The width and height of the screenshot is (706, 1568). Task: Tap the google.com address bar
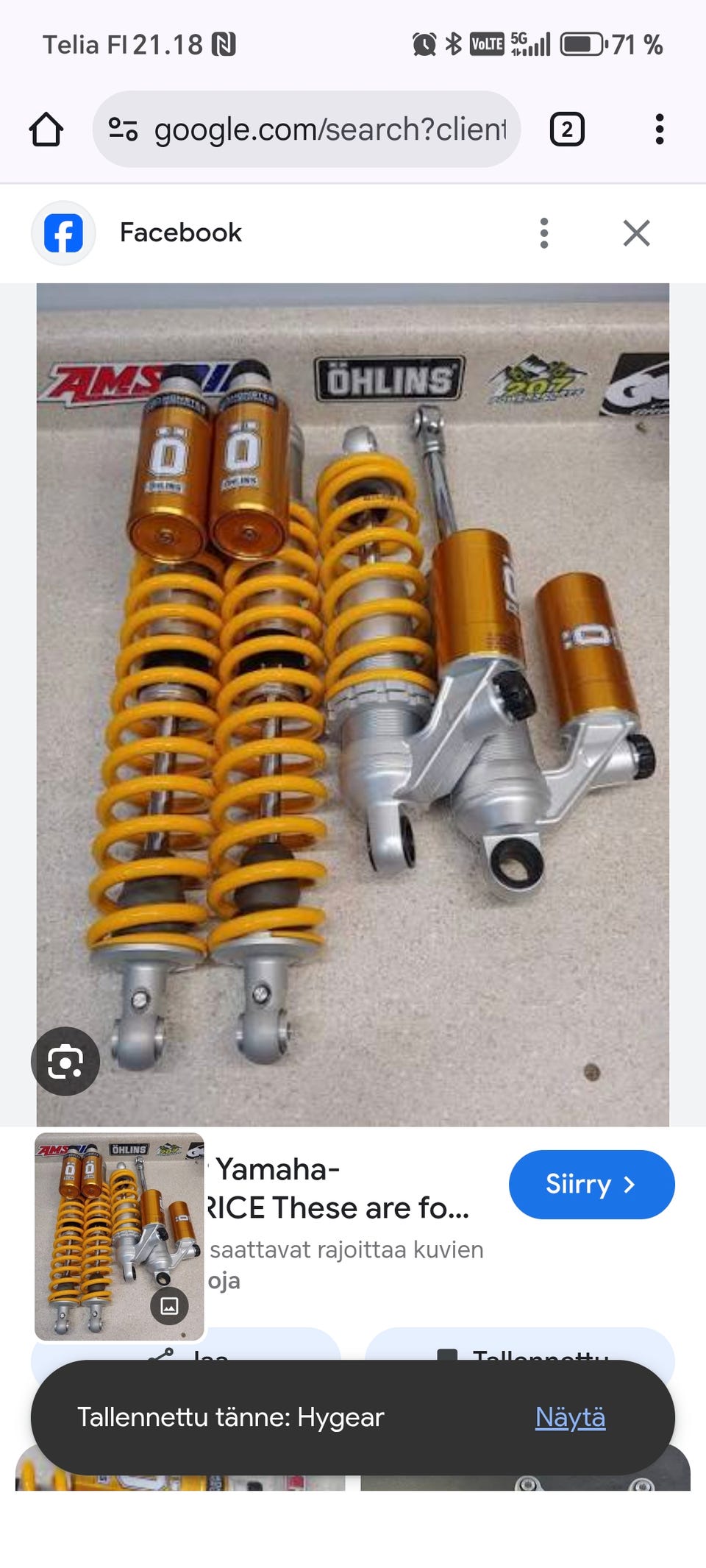[307, 130]
